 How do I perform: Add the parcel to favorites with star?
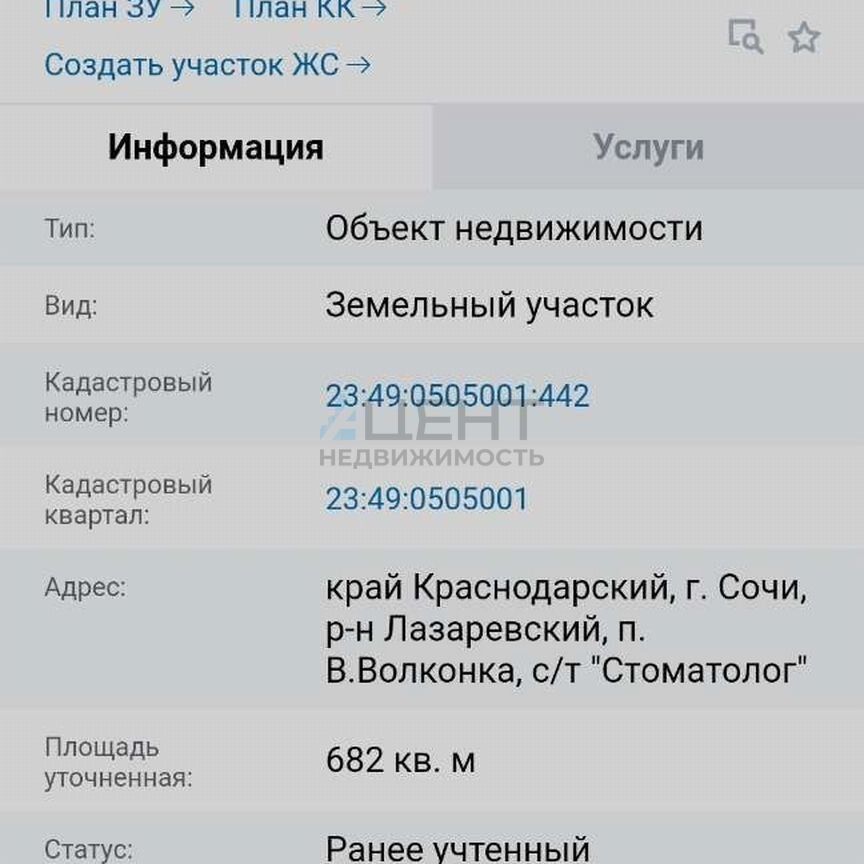point(804,38)
